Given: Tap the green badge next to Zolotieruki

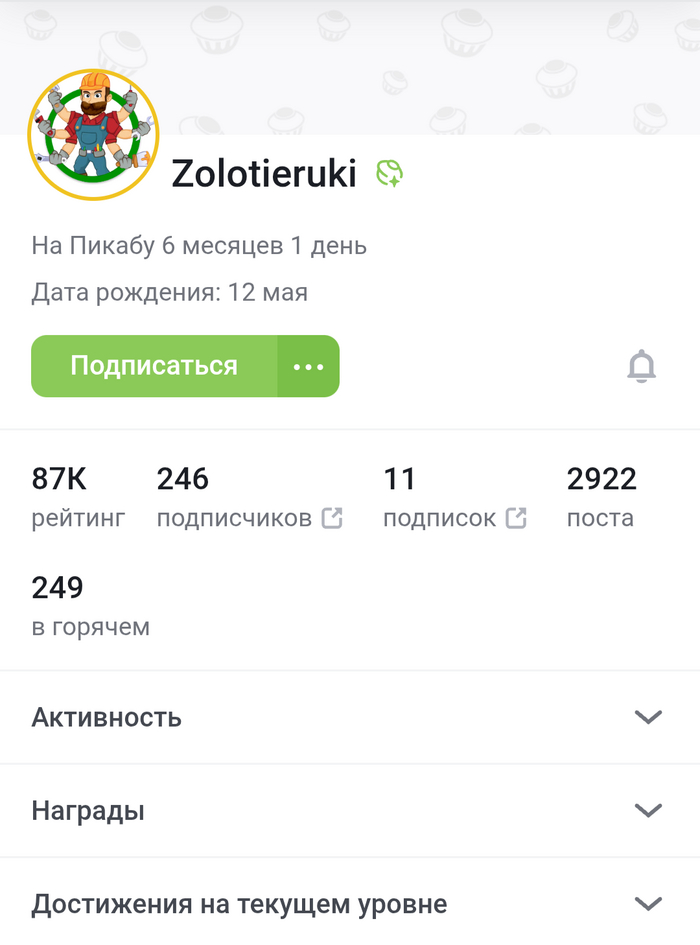Looking at the screenshot, I should click(389, 174).
